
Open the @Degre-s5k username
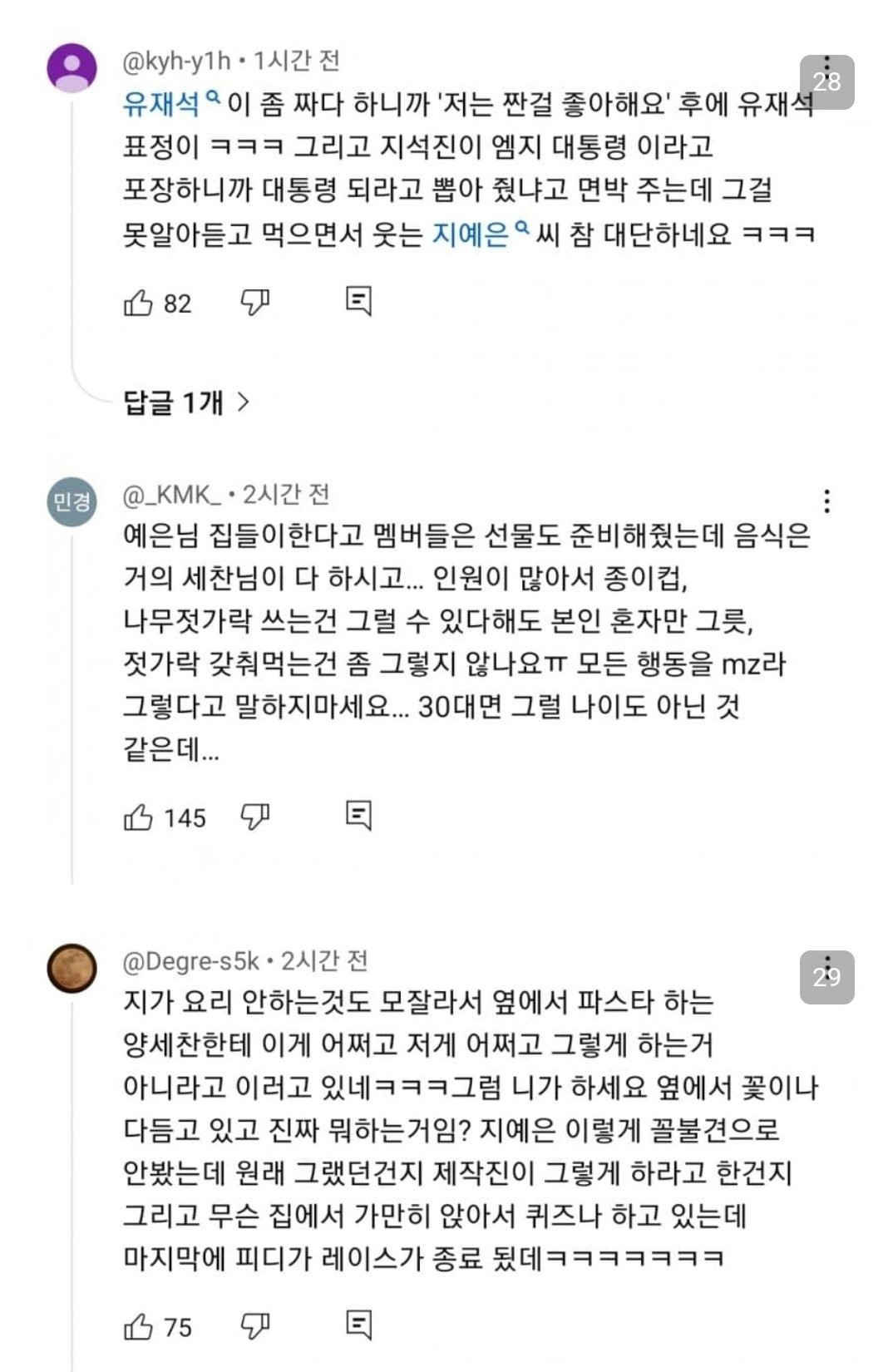(x=191, y=961)
